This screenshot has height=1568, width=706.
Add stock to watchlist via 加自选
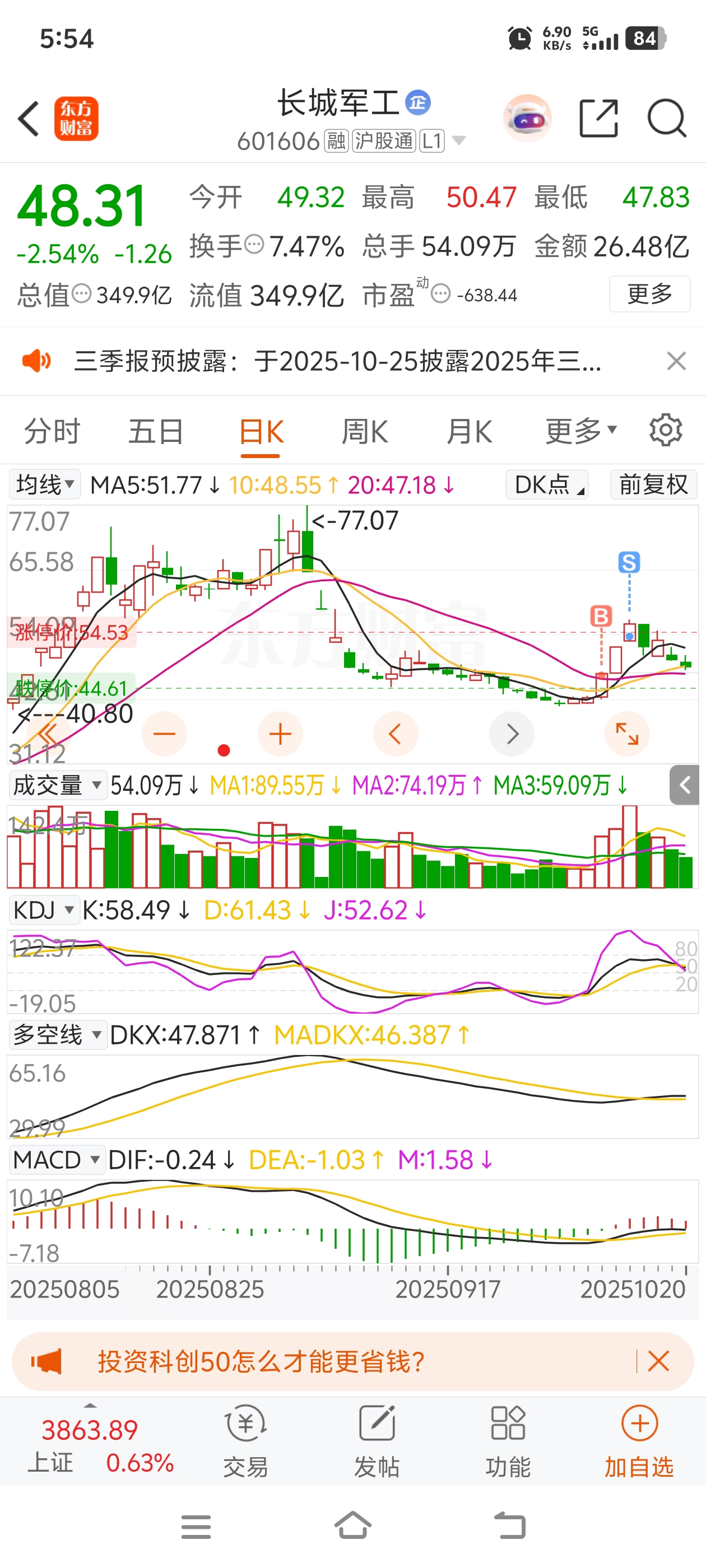(x=639, y=1441)
